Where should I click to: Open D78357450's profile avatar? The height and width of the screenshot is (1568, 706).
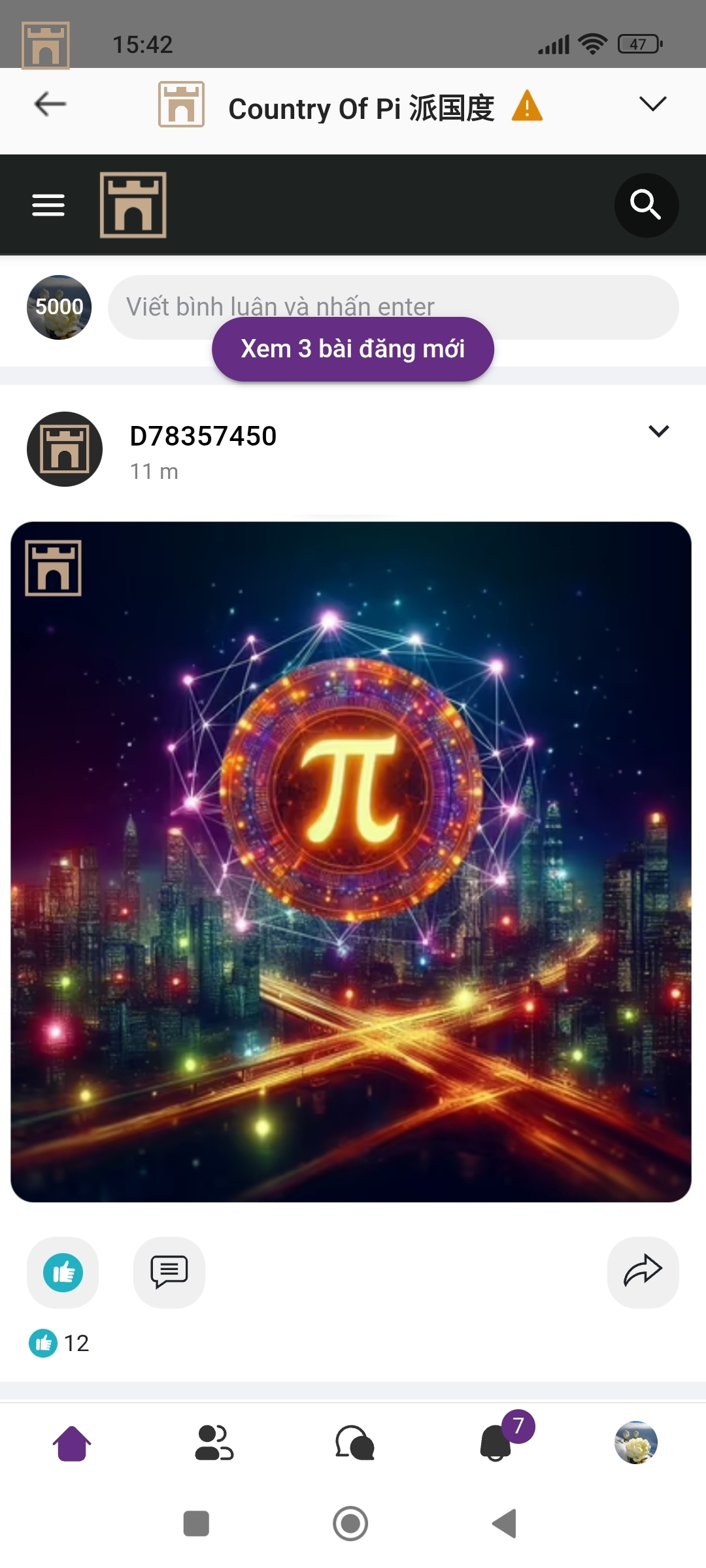tap(65, 449)
